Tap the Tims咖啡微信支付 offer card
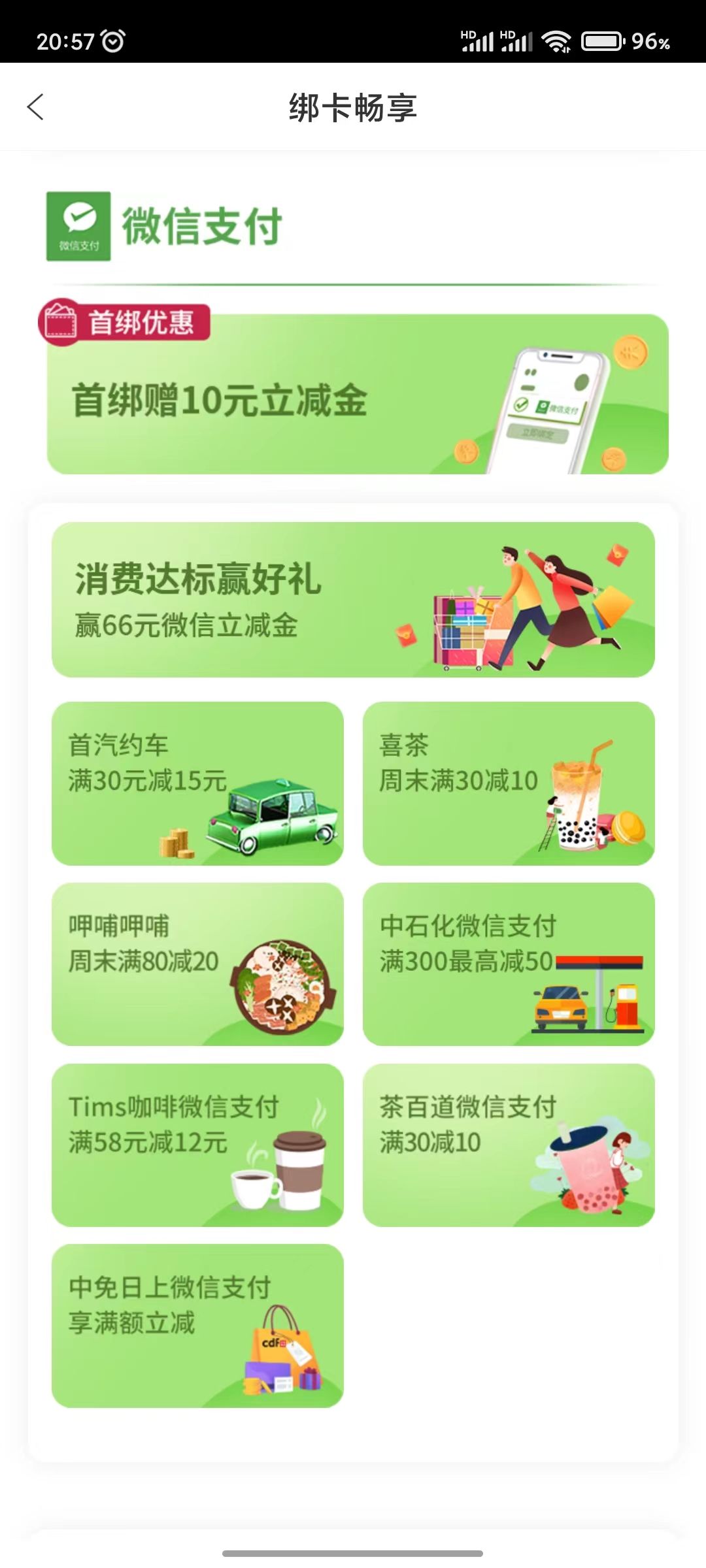 [197, 1145]
